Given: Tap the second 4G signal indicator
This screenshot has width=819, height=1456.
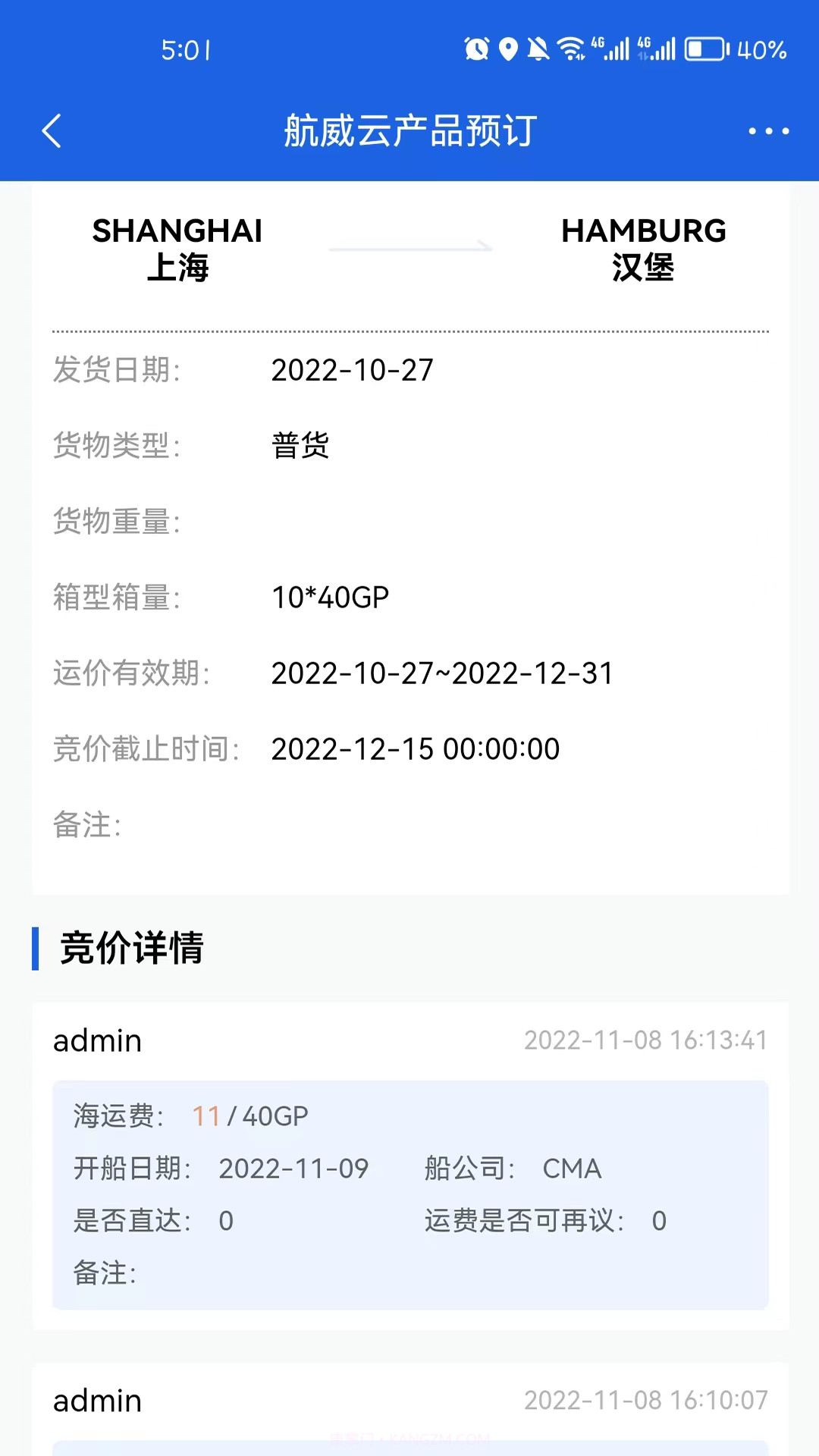Looking at the screenshot, I should (656, 47).
